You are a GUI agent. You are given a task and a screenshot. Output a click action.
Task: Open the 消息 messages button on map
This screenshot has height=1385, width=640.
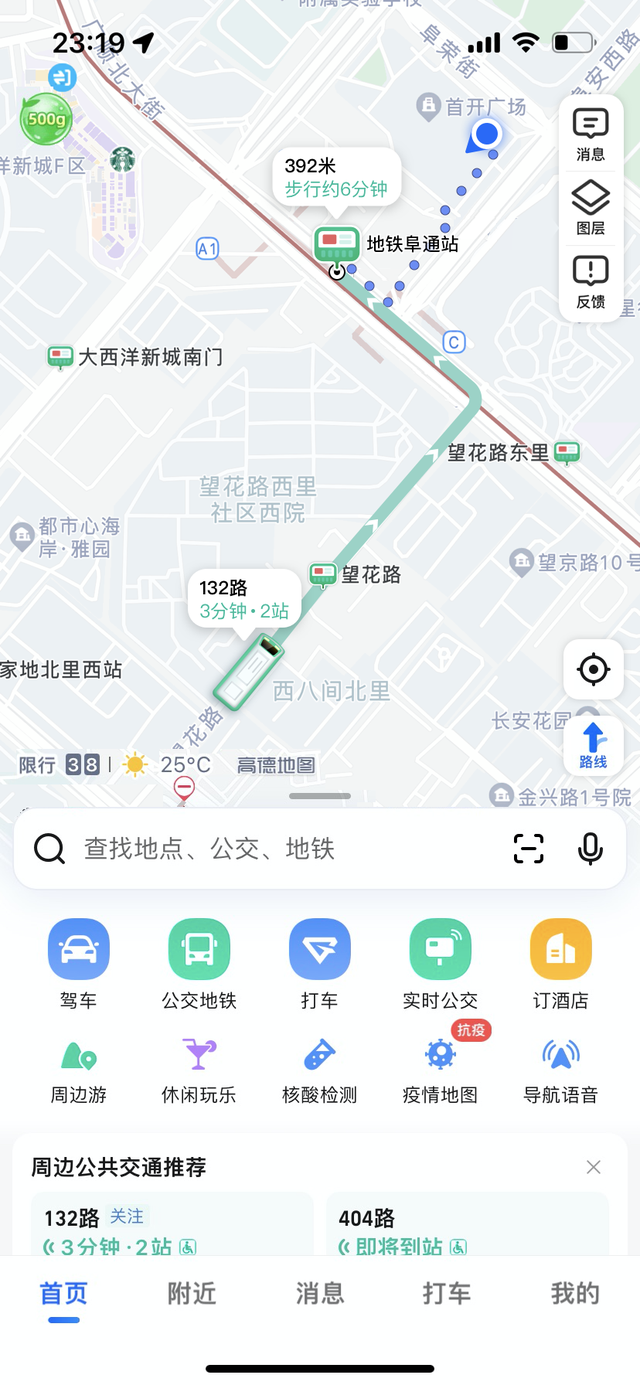[590, 134]
